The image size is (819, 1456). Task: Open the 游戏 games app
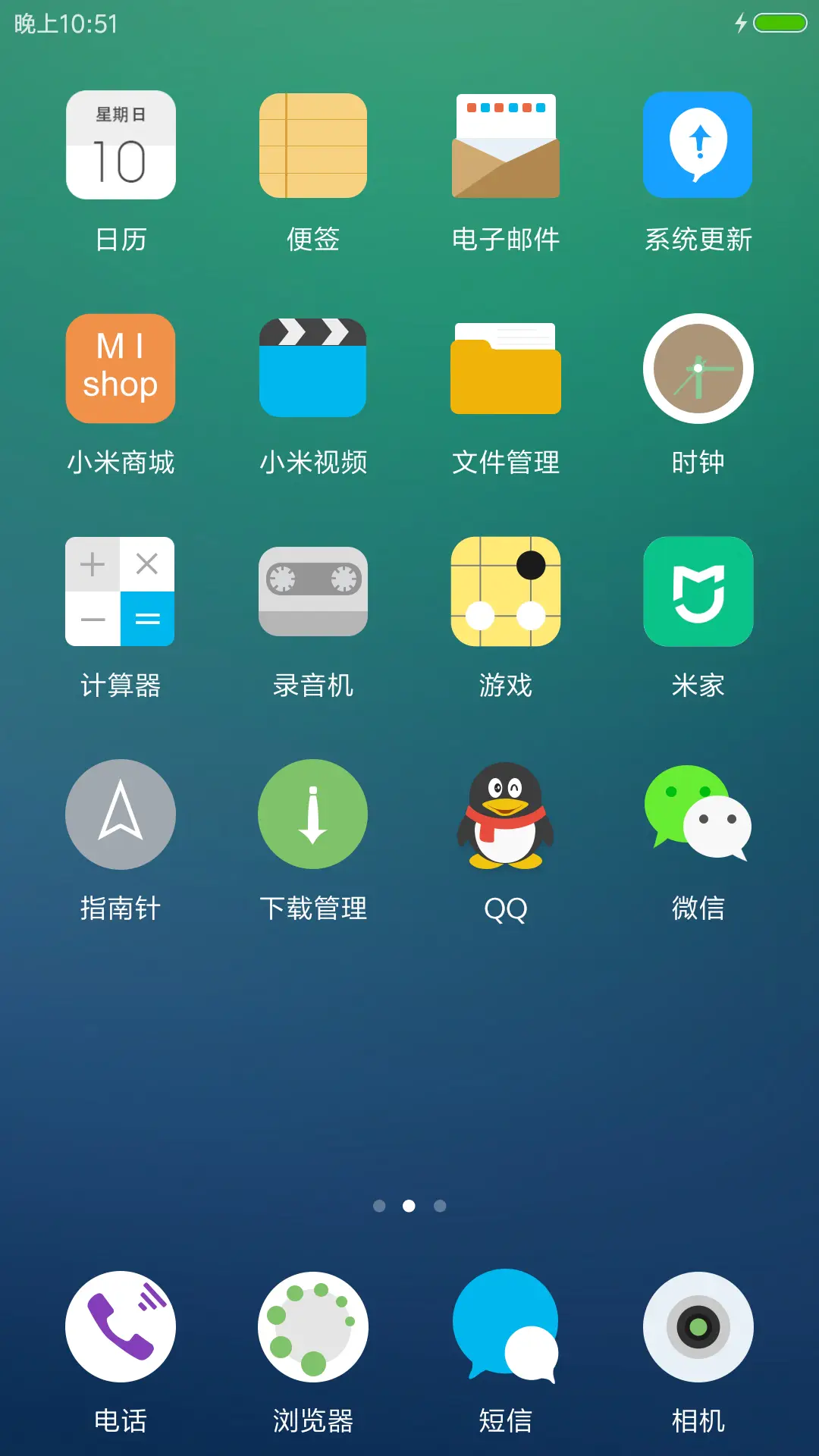506,591
